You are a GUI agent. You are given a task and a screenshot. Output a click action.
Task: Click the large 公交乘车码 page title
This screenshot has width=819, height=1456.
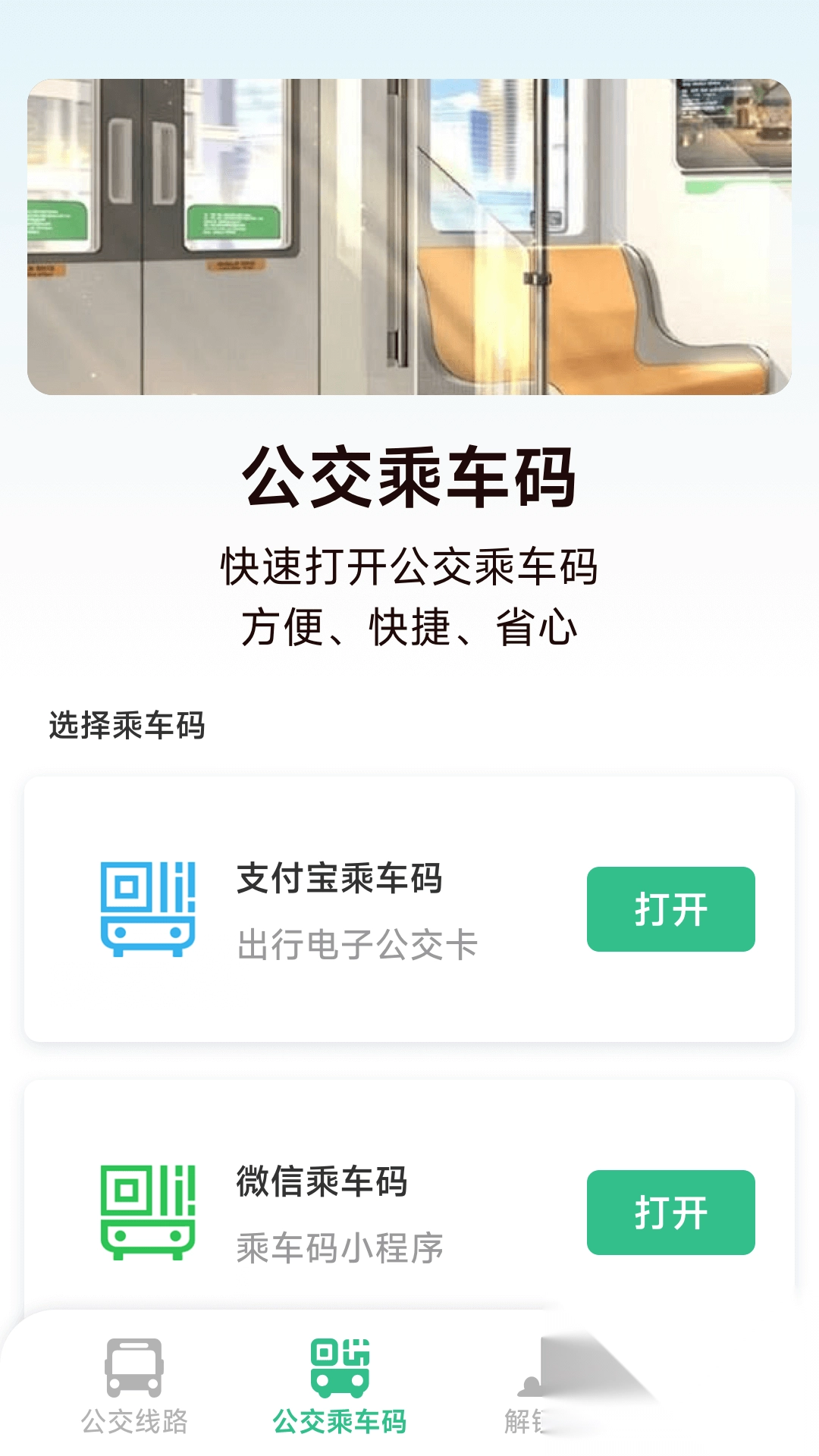point(409,476)
